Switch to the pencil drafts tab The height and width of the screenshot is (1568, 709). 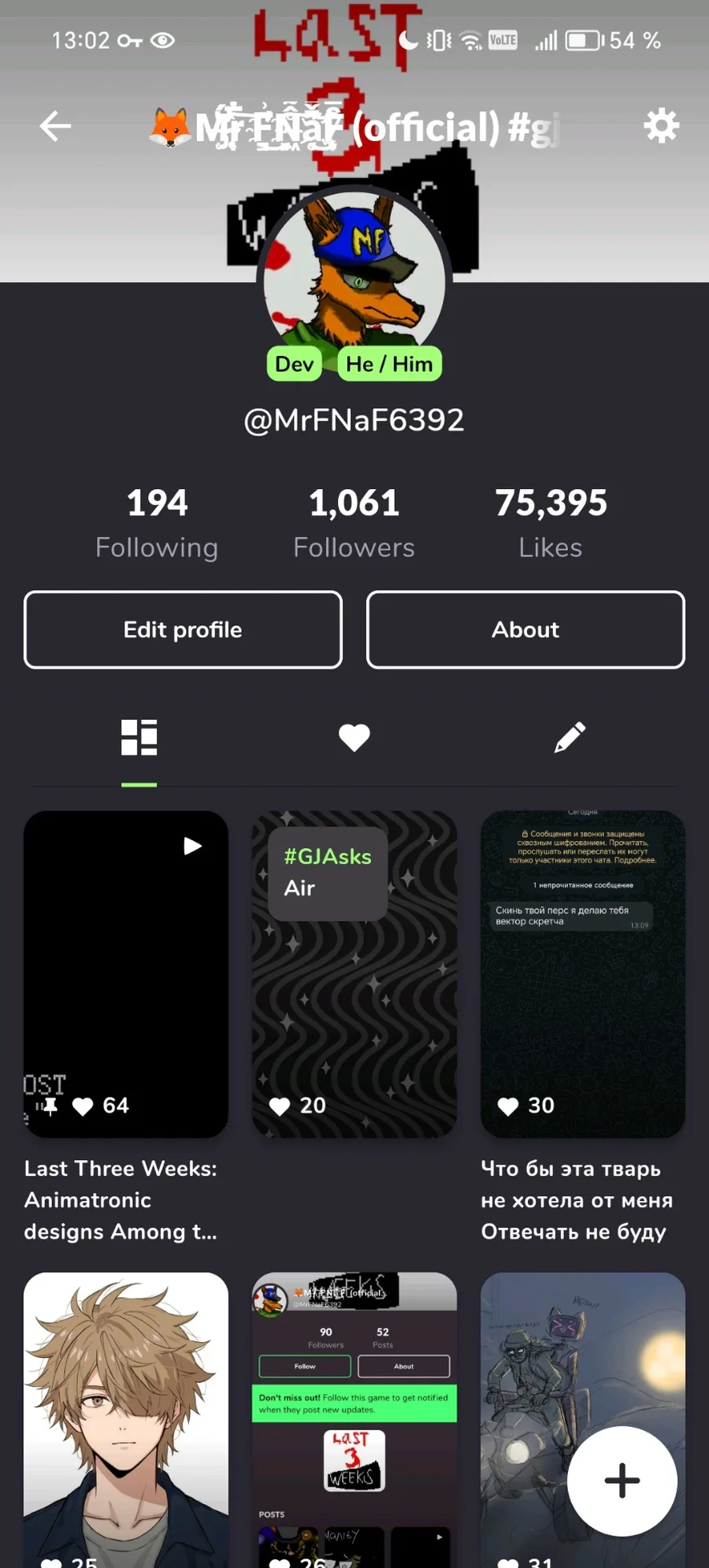click(570, 737)
